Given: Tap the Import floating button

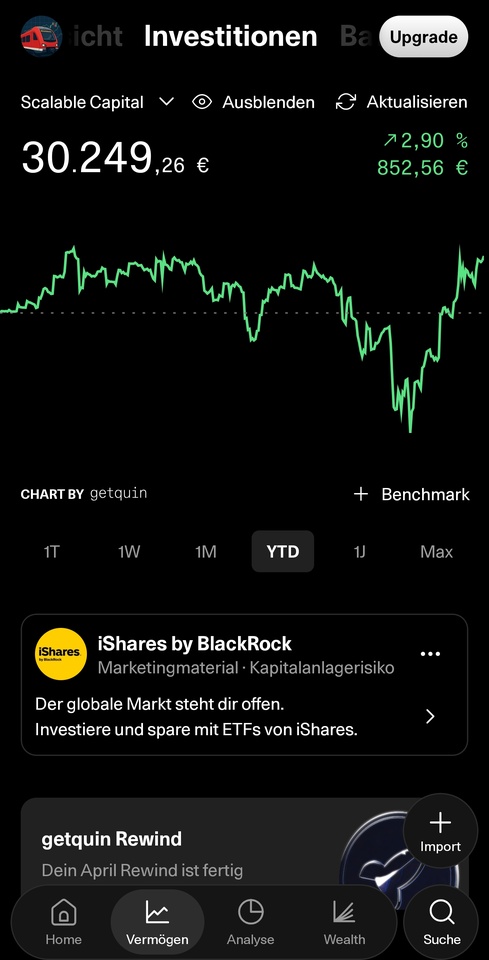Looking at the screenshot, I should (440, 831).
